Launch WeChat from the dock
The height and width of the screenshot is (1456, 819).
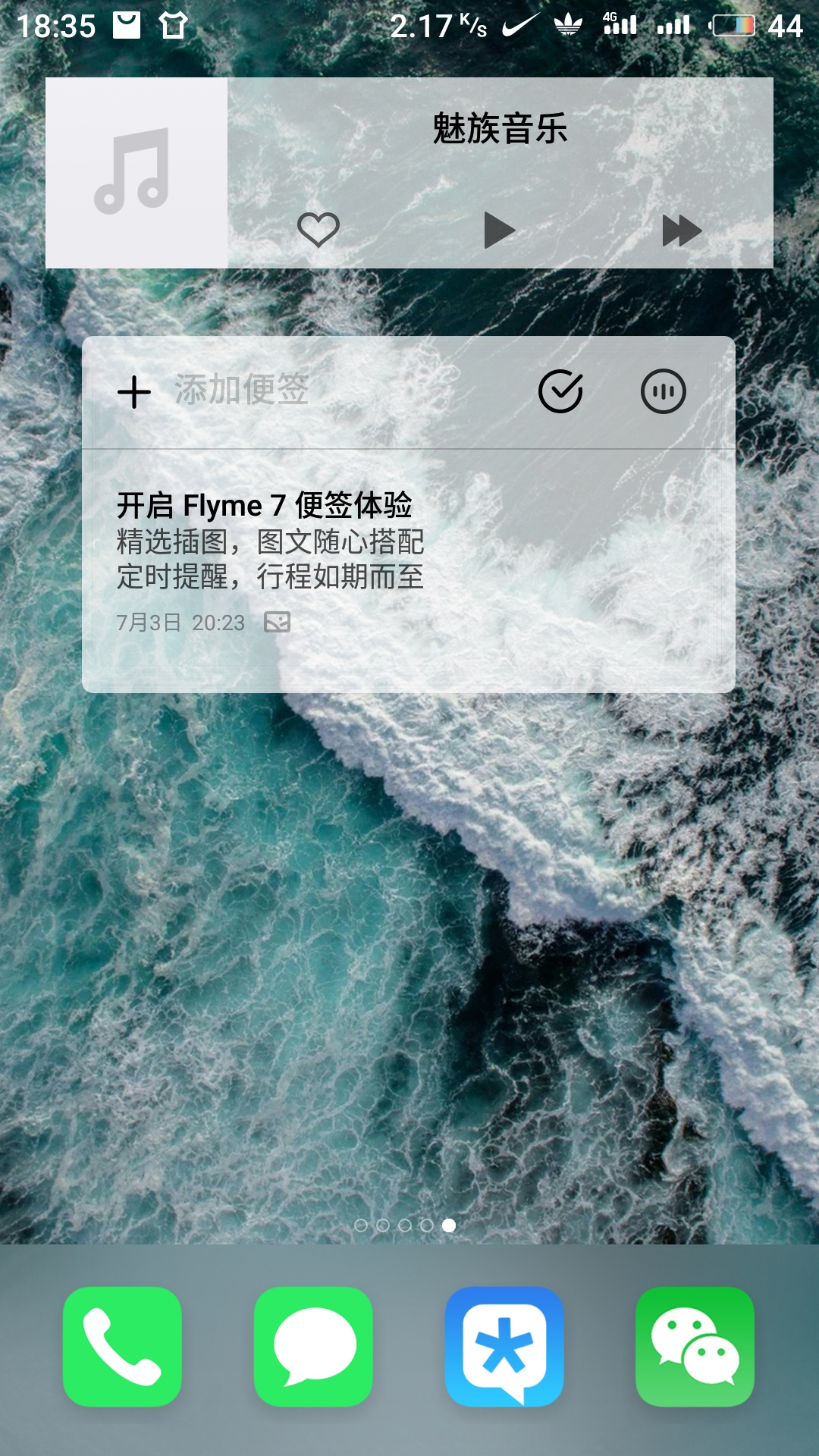(x=695, y=1347)
